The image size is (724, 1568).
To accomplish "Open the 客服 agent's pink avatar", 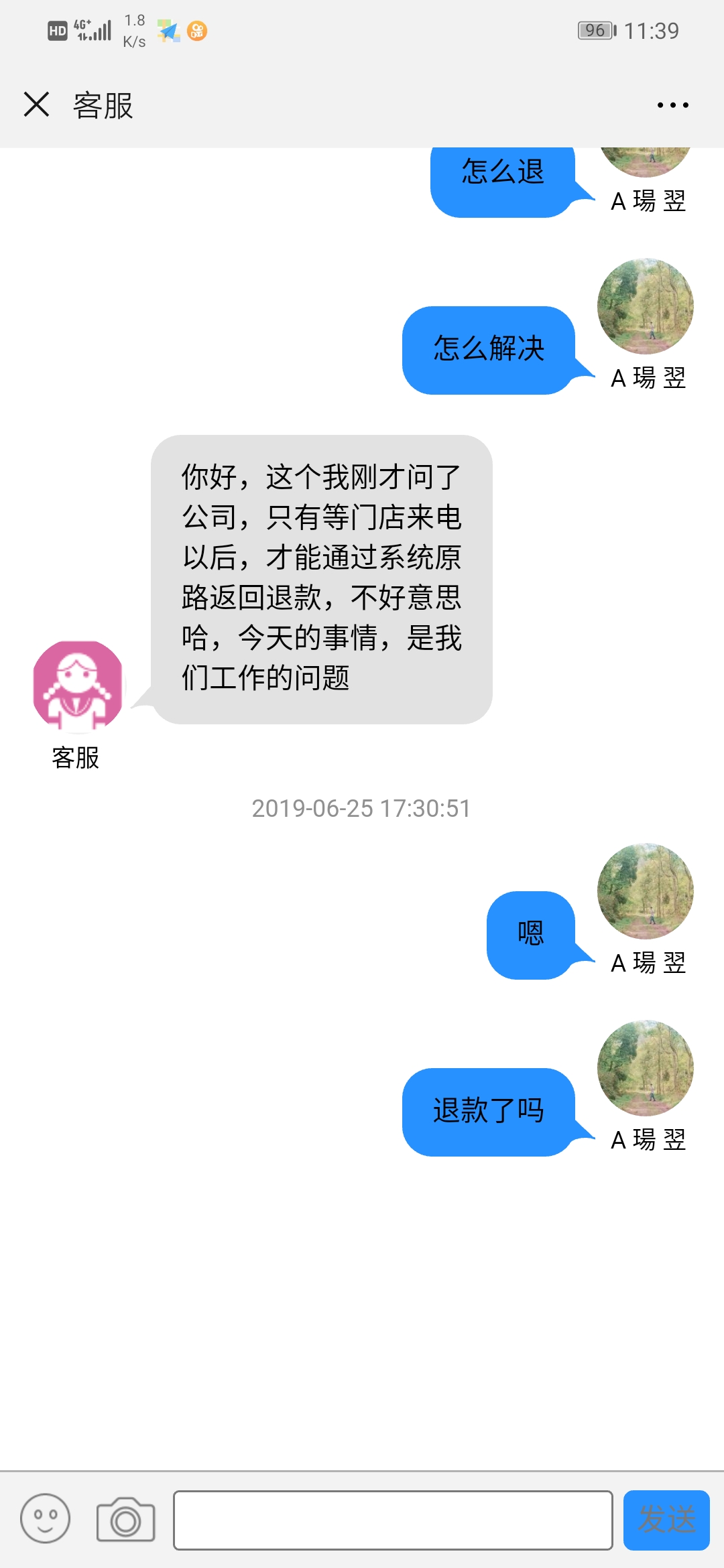I will click(78, 686).
